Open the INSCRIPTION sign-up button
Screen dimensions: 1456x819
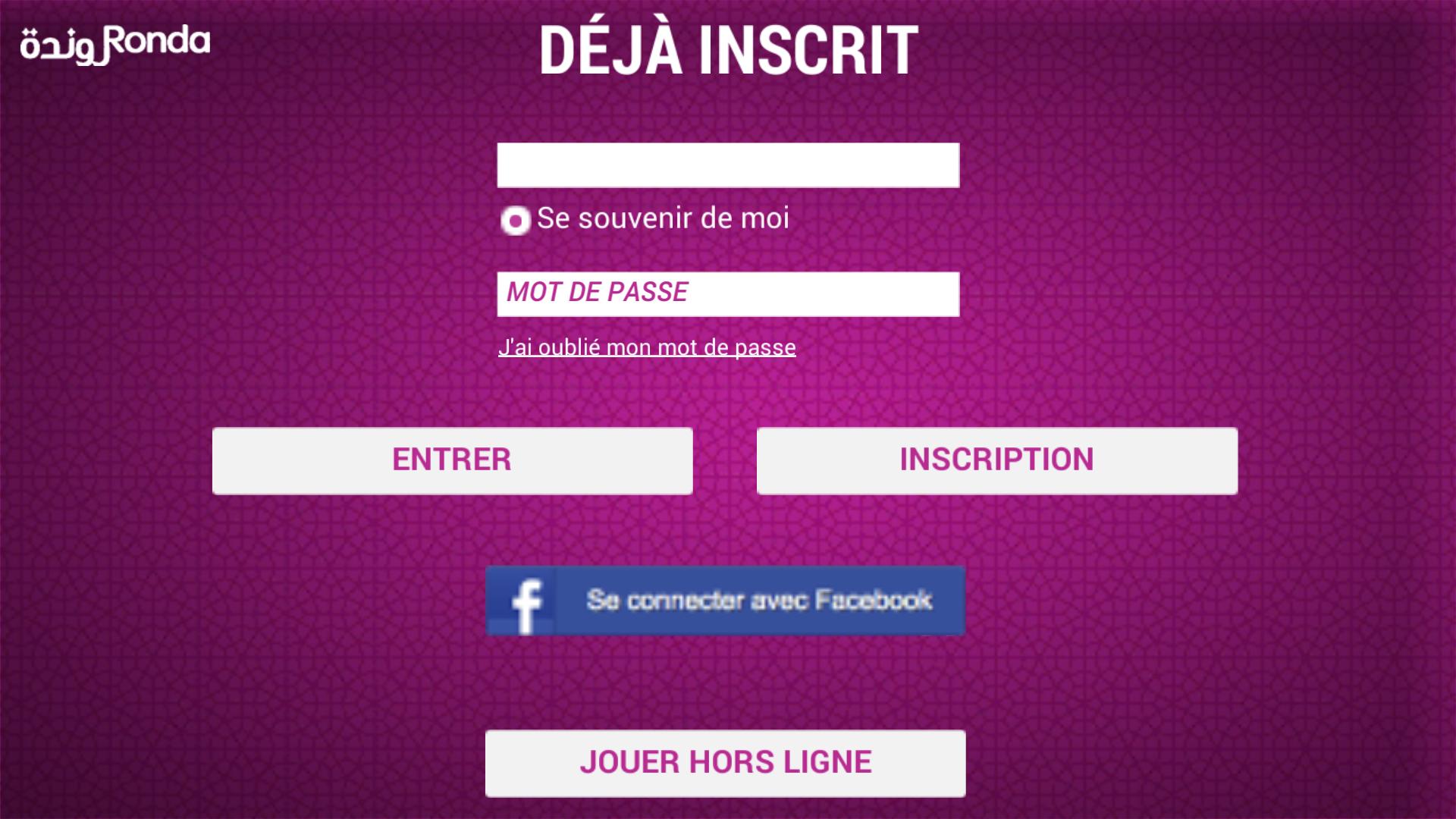click(x=996, y=460)
